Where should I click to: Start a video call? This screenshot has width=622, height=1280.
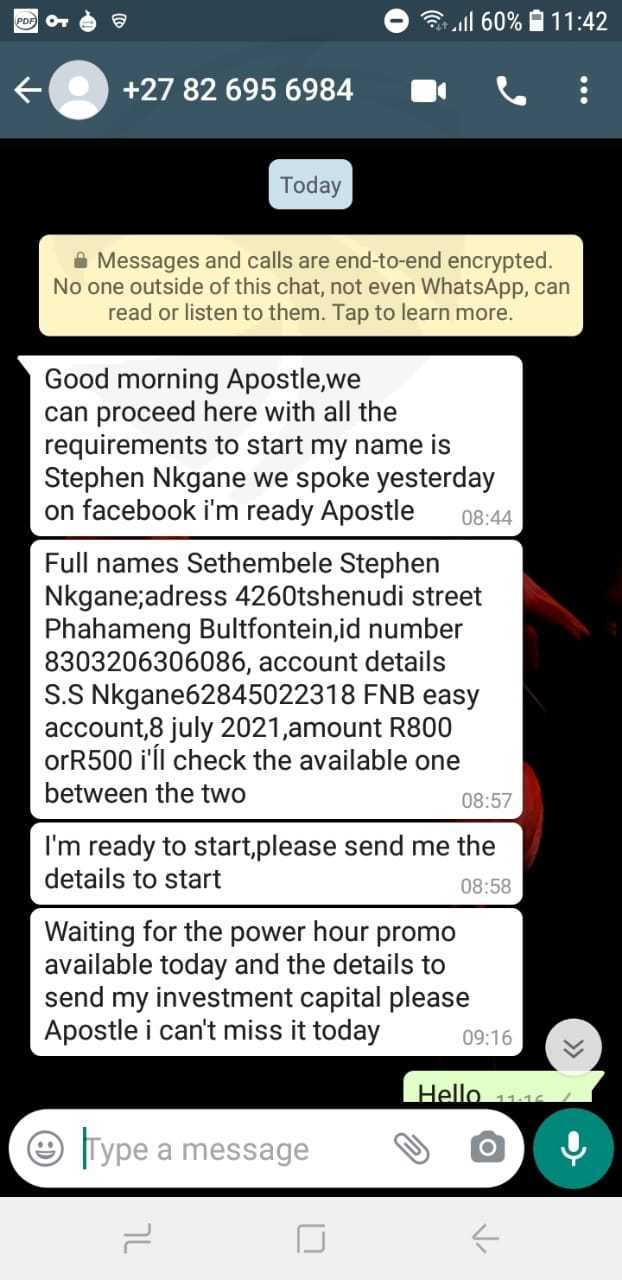(x=428, y=91)
